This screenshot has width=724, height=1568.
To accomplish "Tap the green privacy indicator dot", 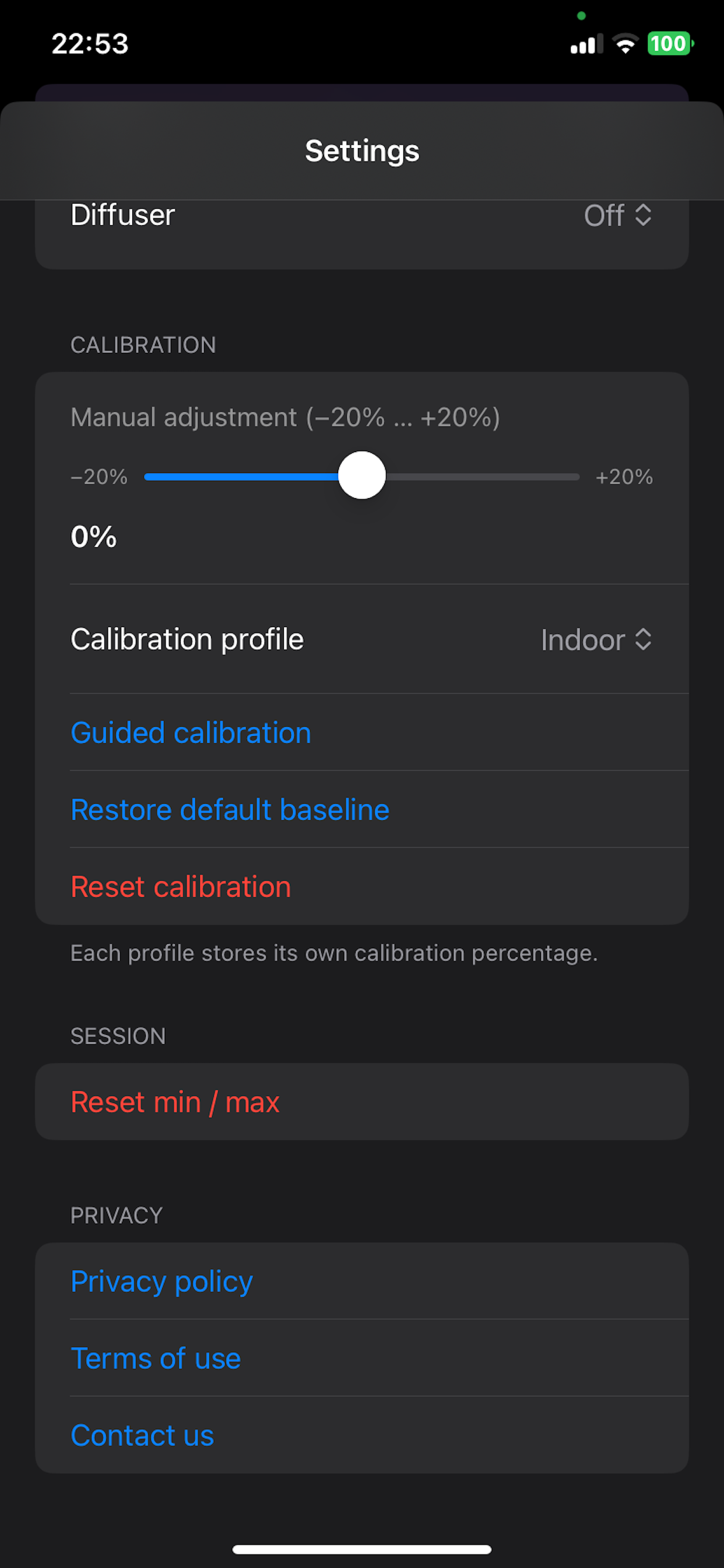I will tap(581, 15).
